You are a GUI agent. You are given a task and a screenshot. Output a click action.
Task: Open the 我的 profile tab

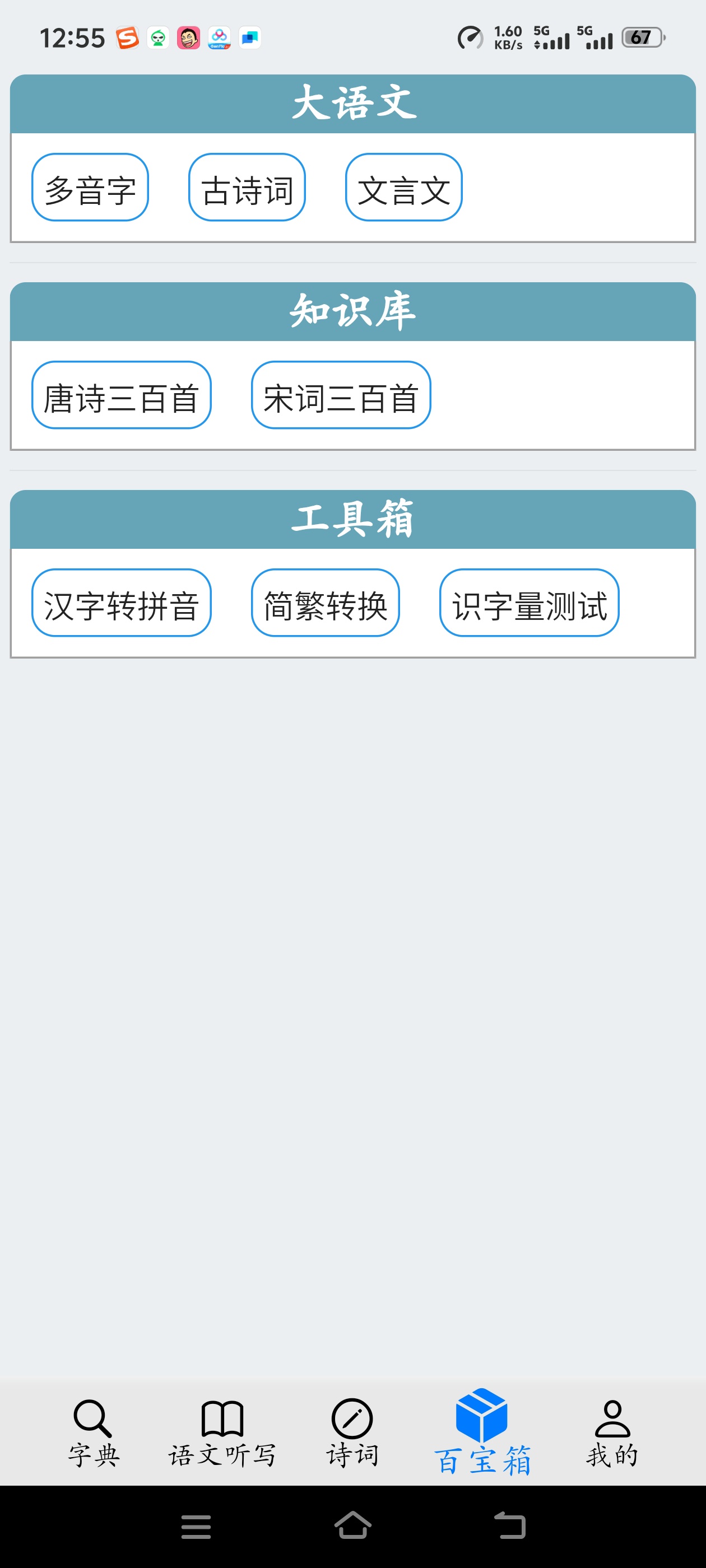(x=612, y=1434)
